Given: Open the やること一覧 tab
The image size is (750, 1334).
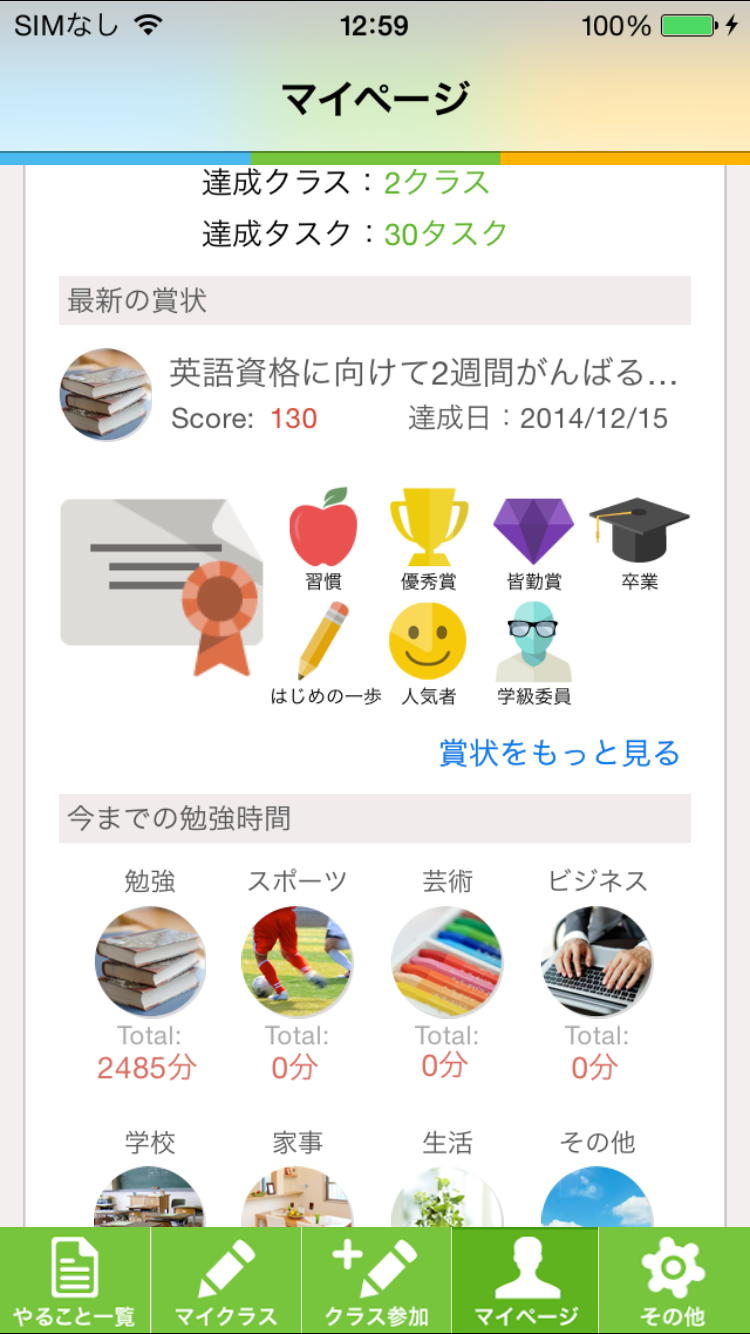Looking at the screenshot, I should [x=75, y=1282].
